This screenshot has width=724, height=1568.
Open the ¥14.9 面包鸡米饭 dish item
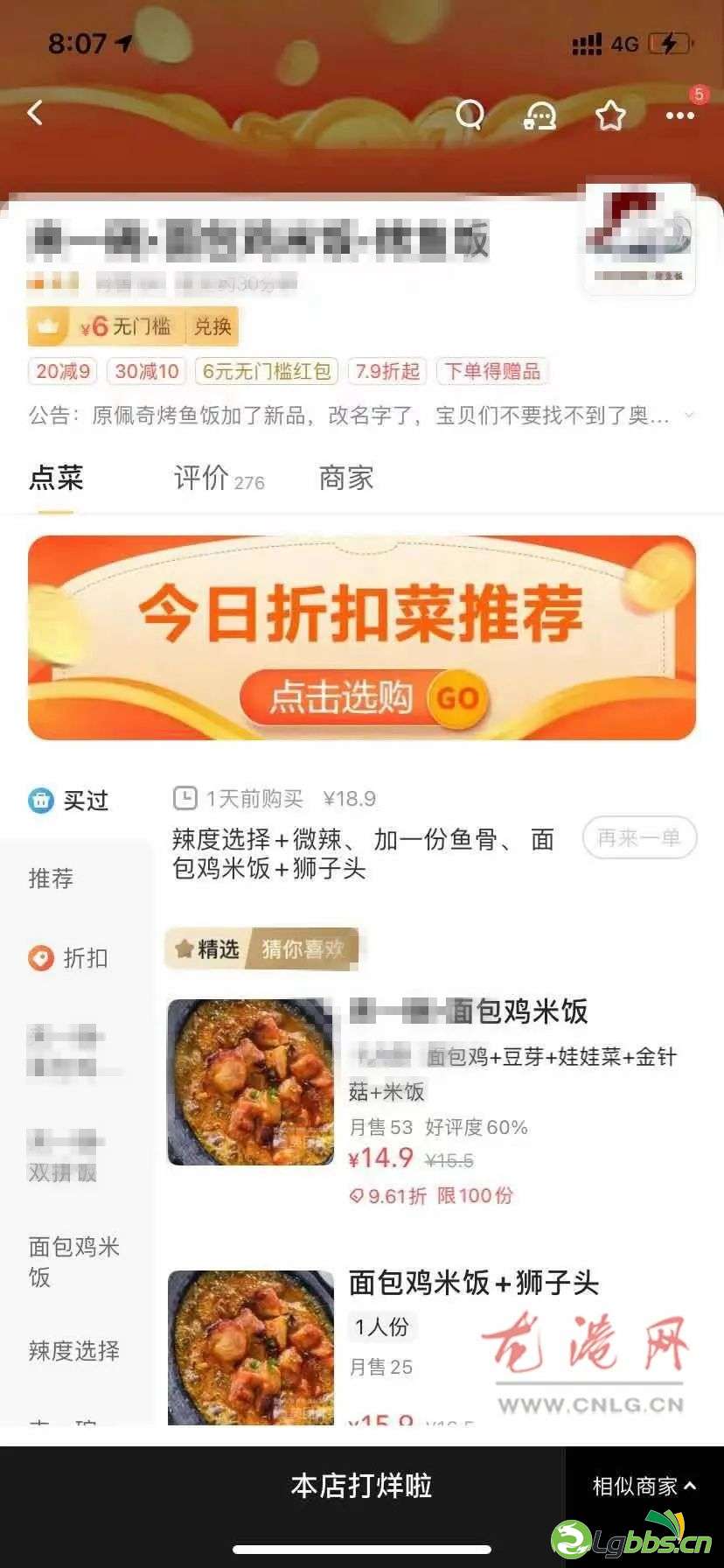tap(468, 1012)
